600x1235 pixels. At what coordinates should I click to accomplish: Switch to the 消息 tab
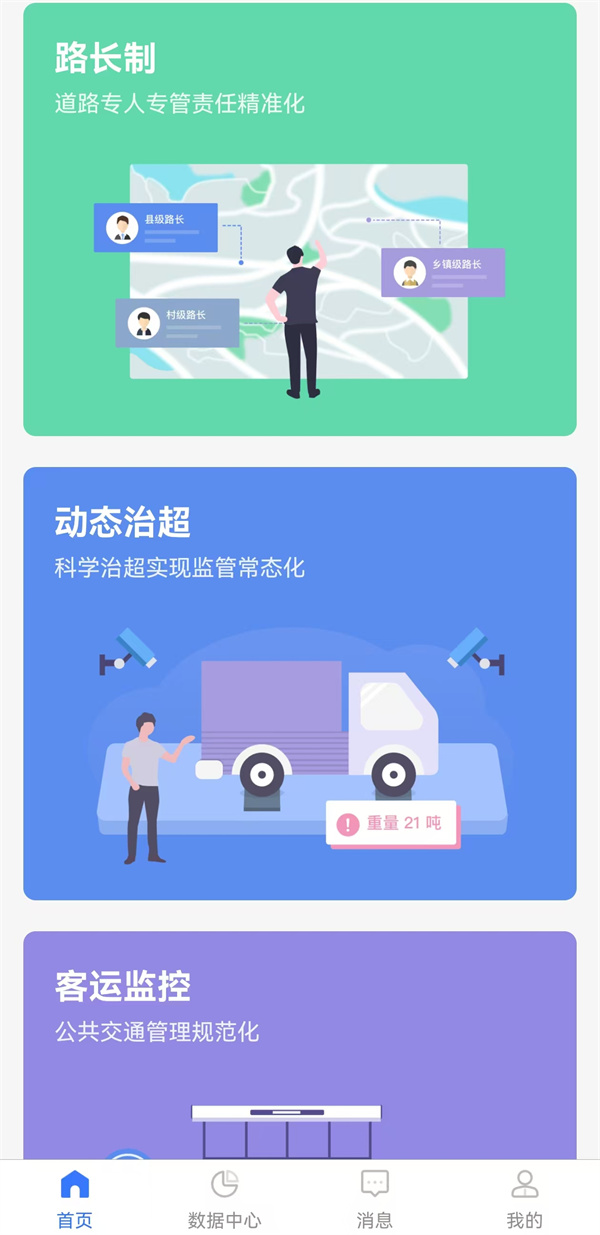pos(375,1198)
